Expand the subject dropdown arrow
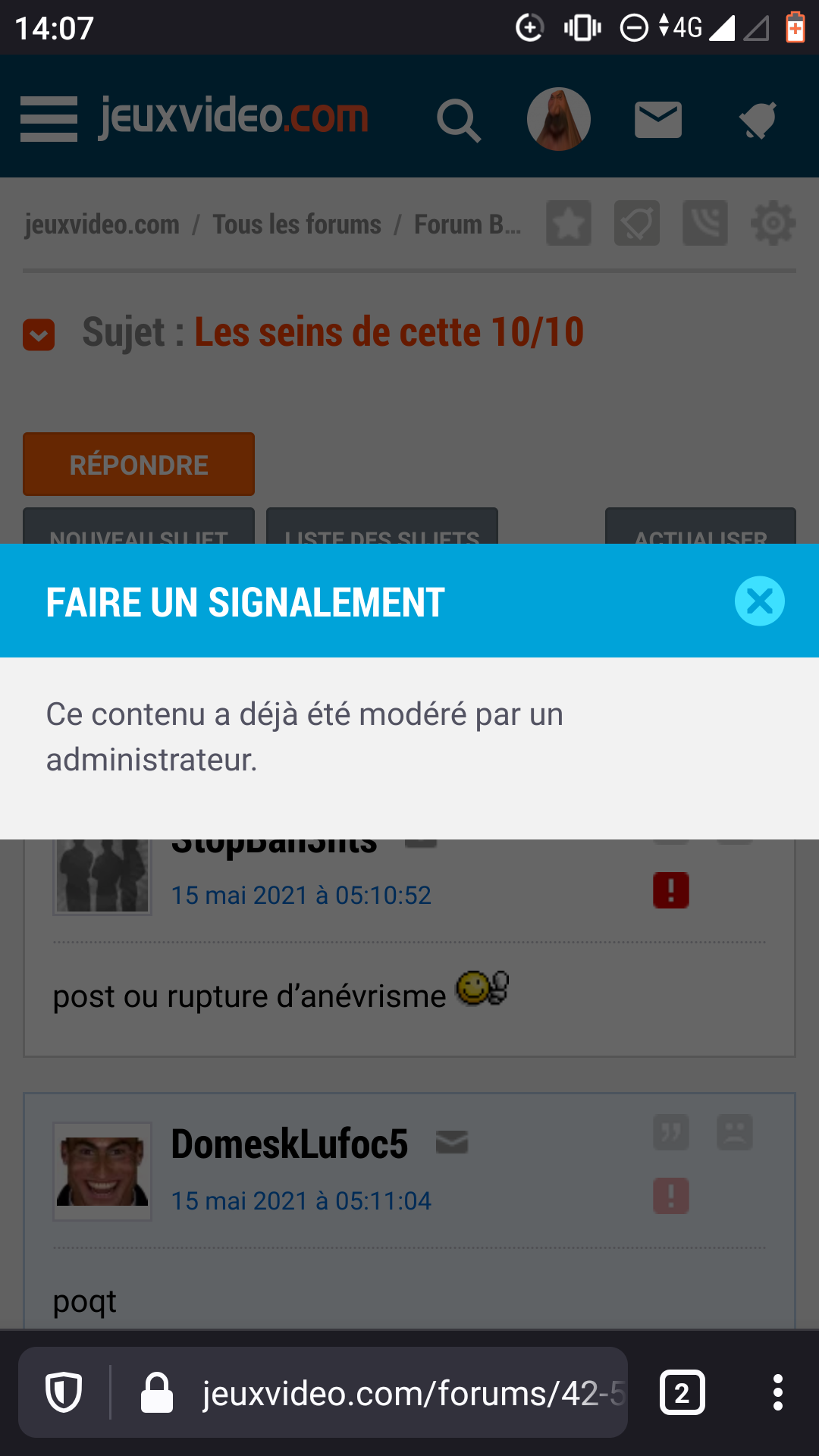Viewport: 819px width, 1456px height. point(39,334)
